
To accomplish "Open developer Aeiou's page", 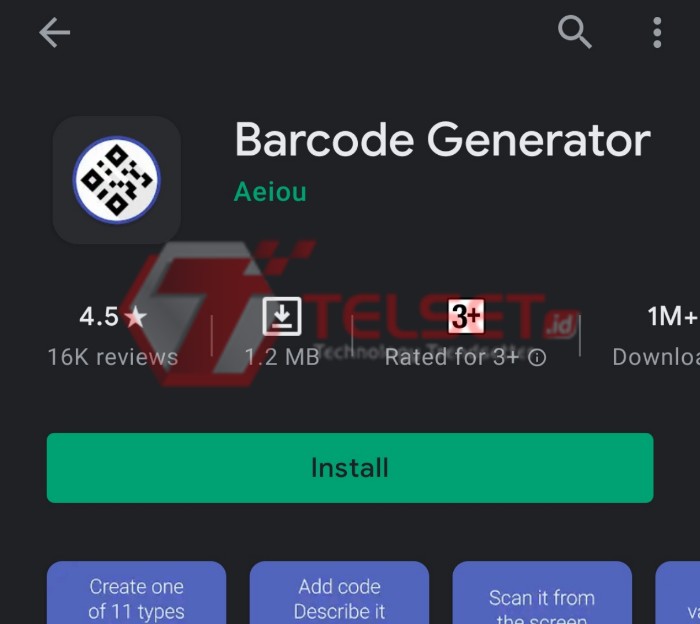I will pyautogui.click(x=270, y=191).
